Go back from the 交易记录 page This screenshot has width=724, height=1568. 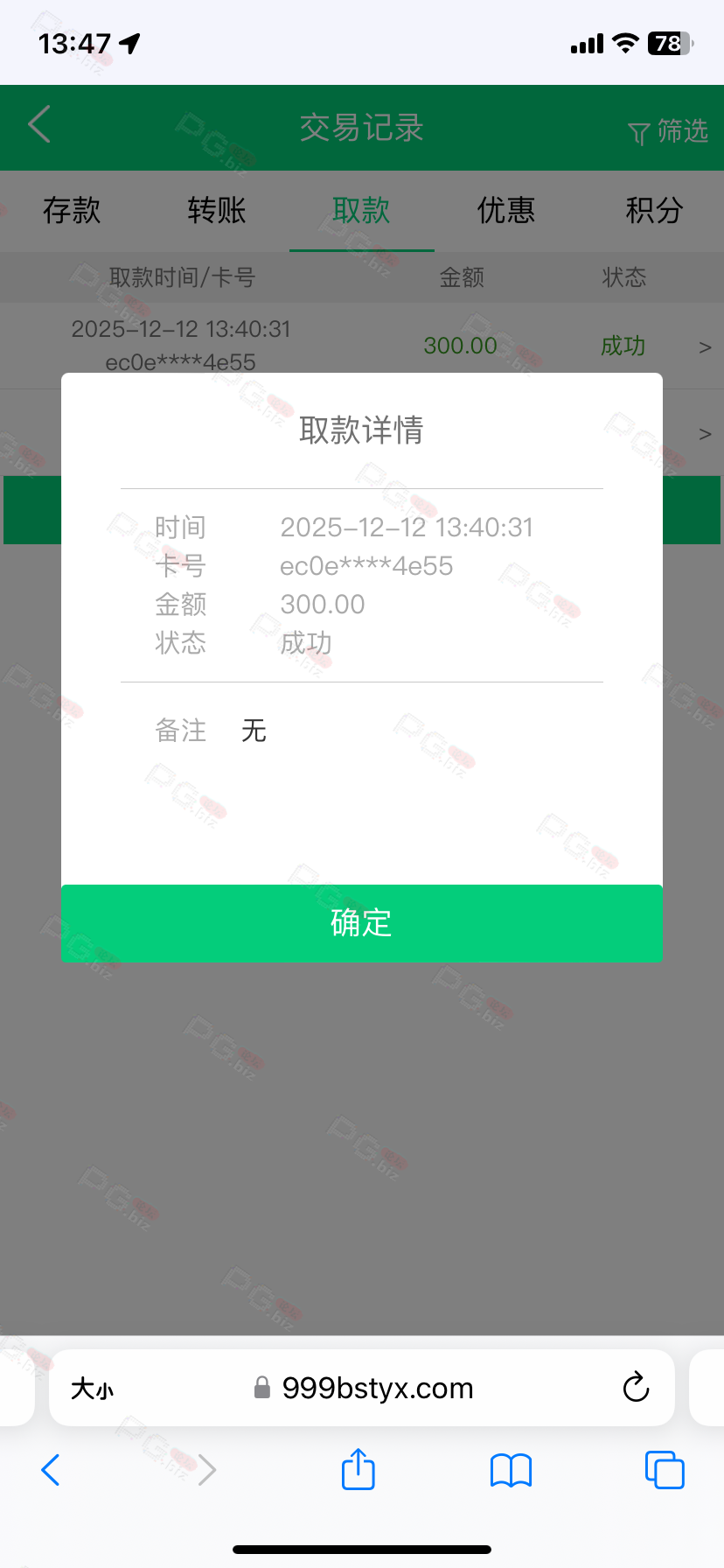[39, 124]
